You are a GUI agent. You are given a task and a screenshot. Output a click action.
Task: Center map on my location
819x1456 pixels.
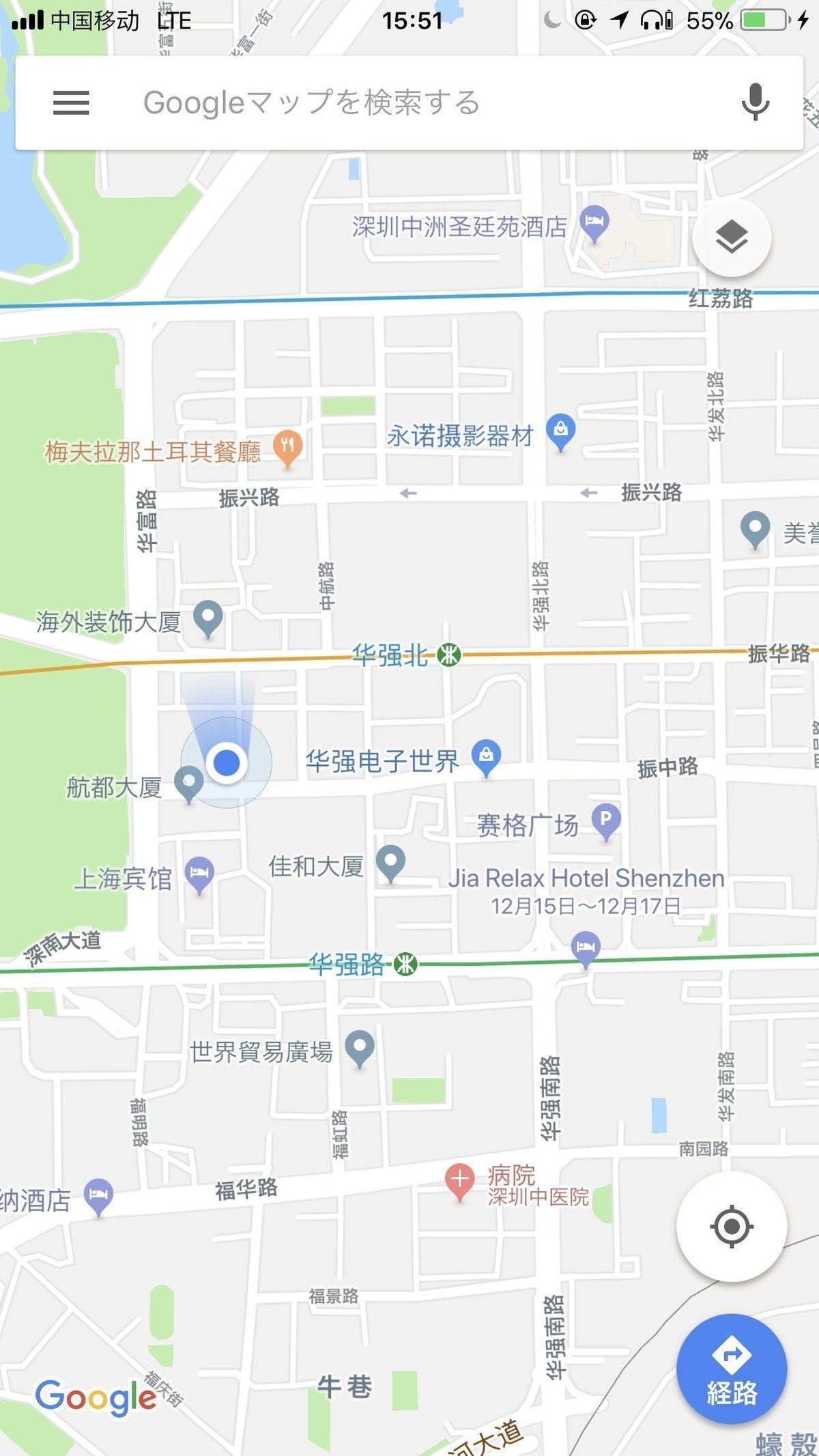point(732,1226)
